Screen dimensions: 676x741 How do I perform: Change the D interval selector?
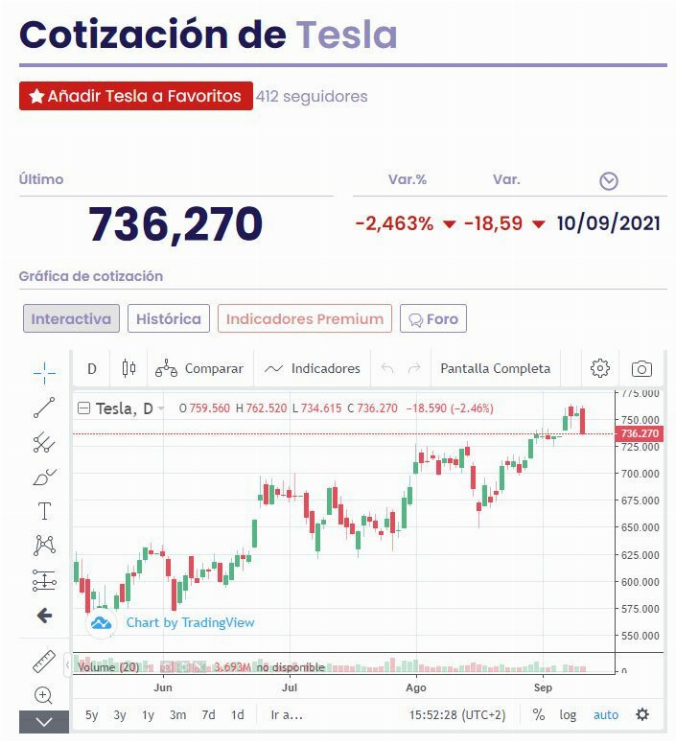coord(92,368)
